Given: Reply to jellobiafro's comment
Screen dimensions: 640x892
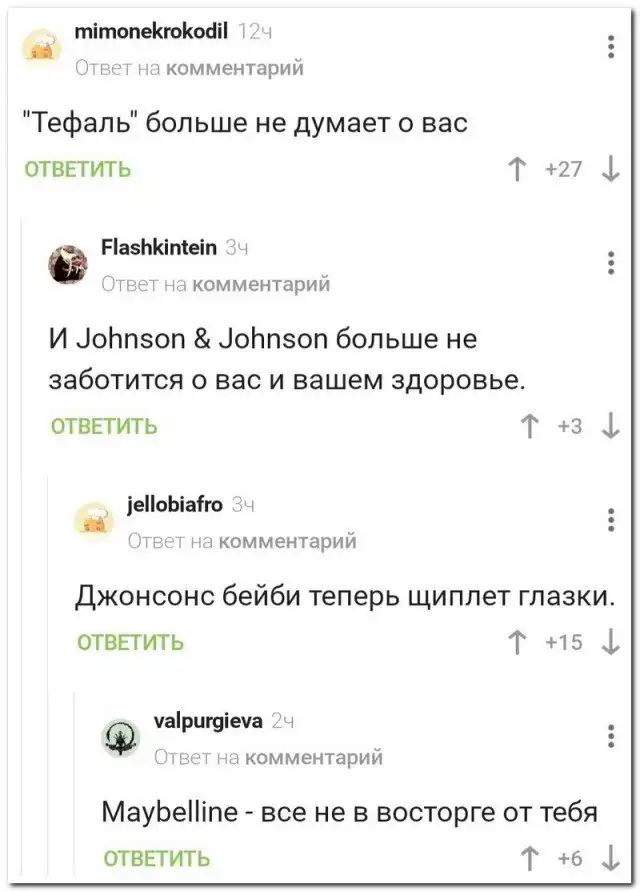Looking at the screenshot, I should click(130, 642).
